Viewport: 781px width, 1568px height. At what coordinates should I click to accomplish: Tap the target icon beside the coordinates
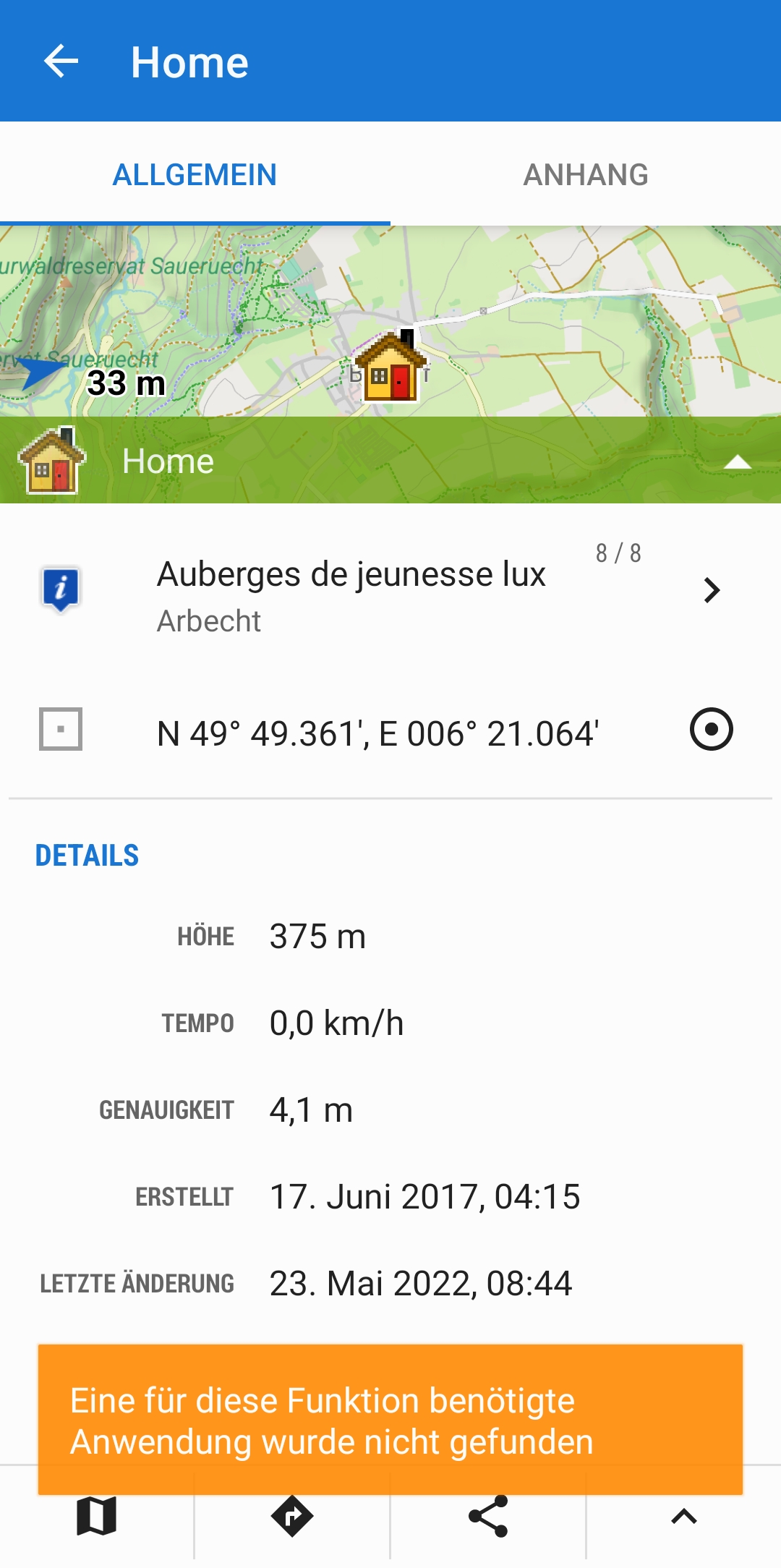[x=711, y=729]
